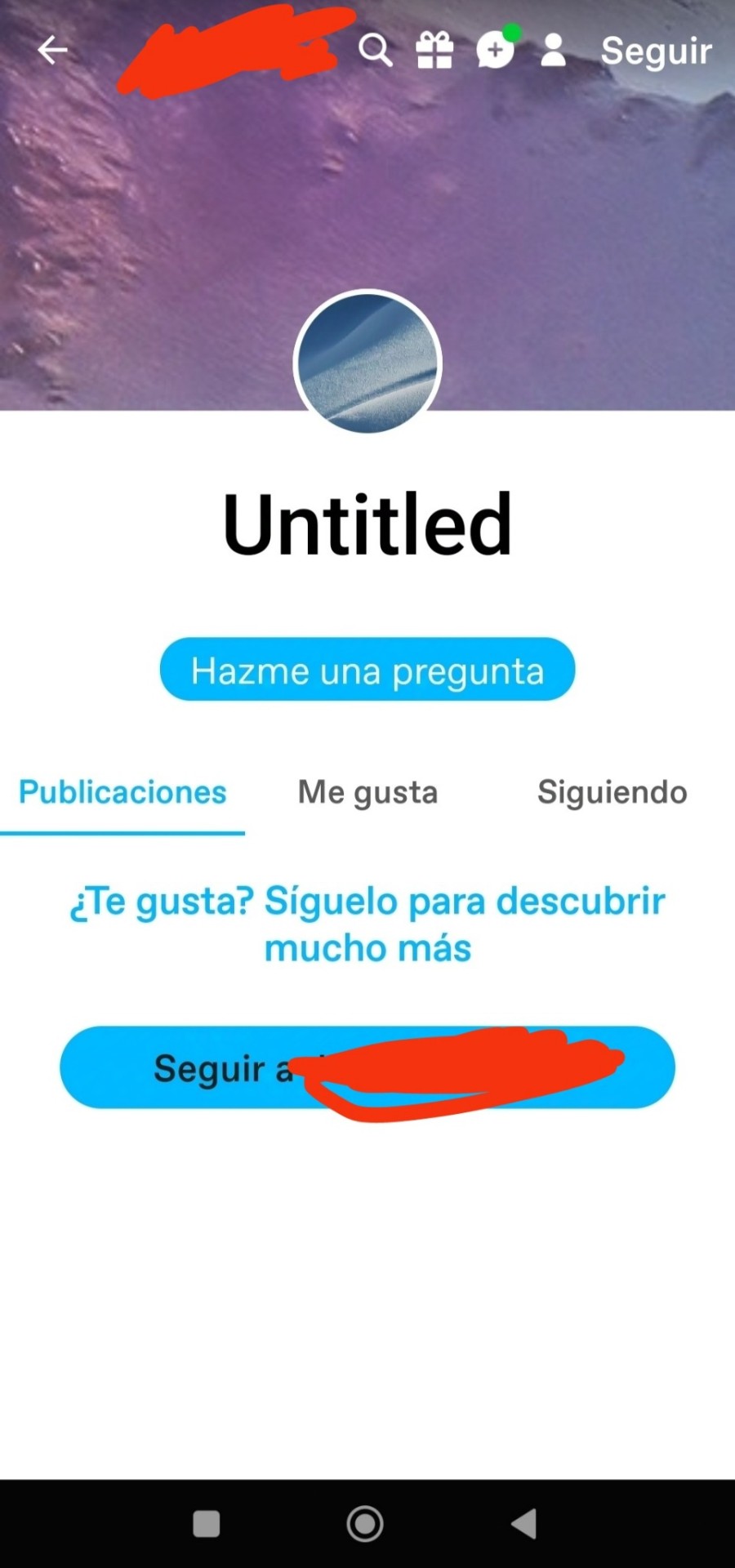Image resolution: width=735 pixels, height=1568 pixels.
Task: Open search on this blog
Action: (x=375, y=50)
